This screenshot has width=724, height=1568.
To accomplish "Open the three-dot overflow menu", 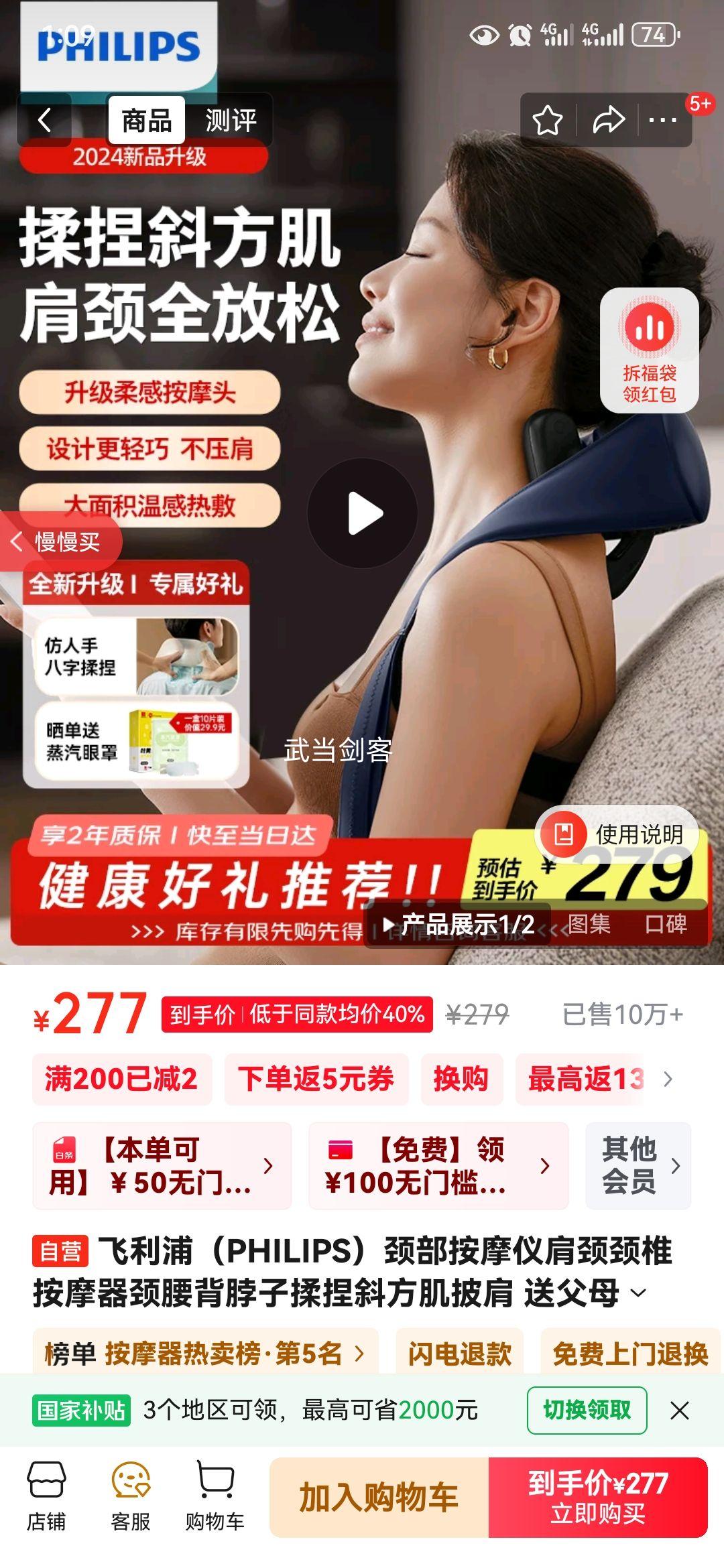I will (x=662, y=121).
